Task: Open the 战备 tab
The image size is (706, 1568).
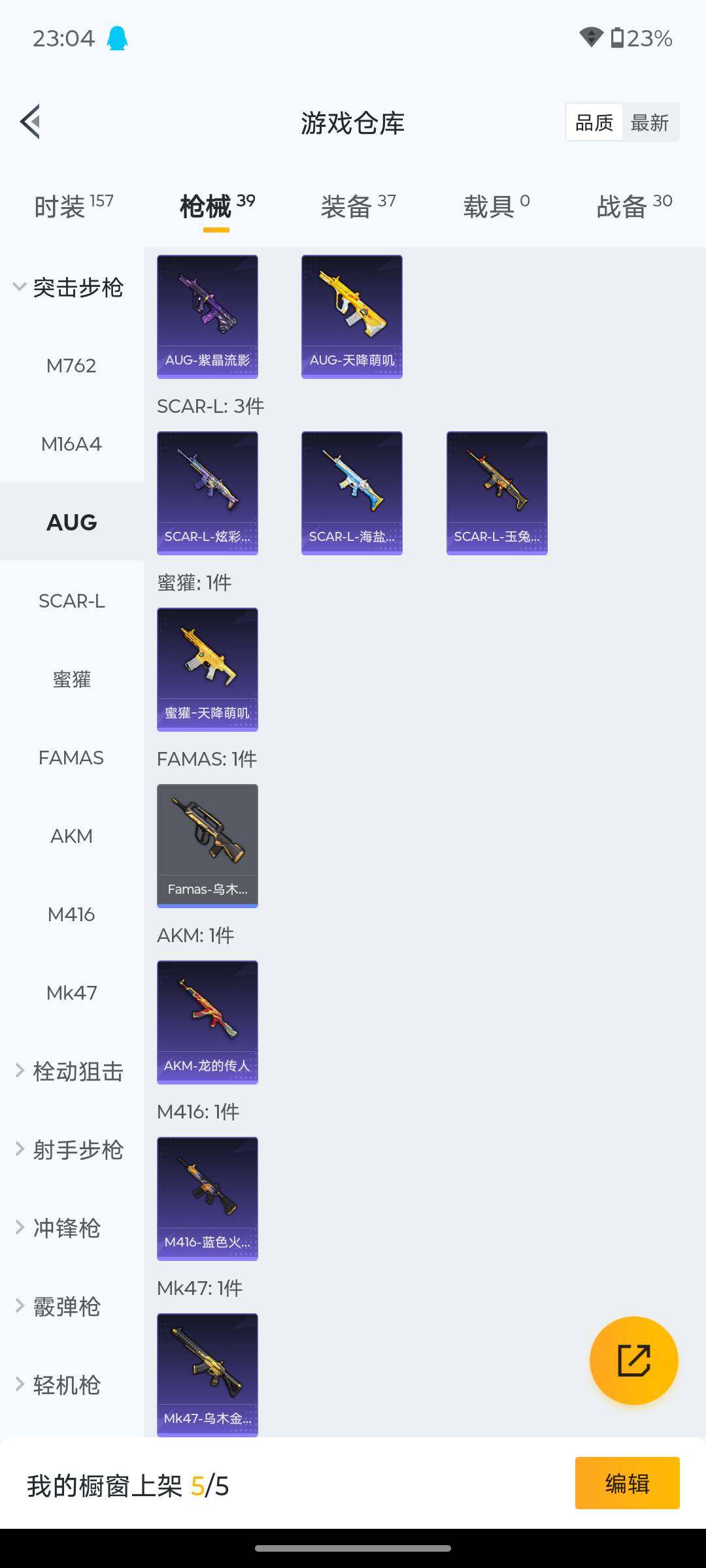Action: pyautogui.click(x=634, y=206)
